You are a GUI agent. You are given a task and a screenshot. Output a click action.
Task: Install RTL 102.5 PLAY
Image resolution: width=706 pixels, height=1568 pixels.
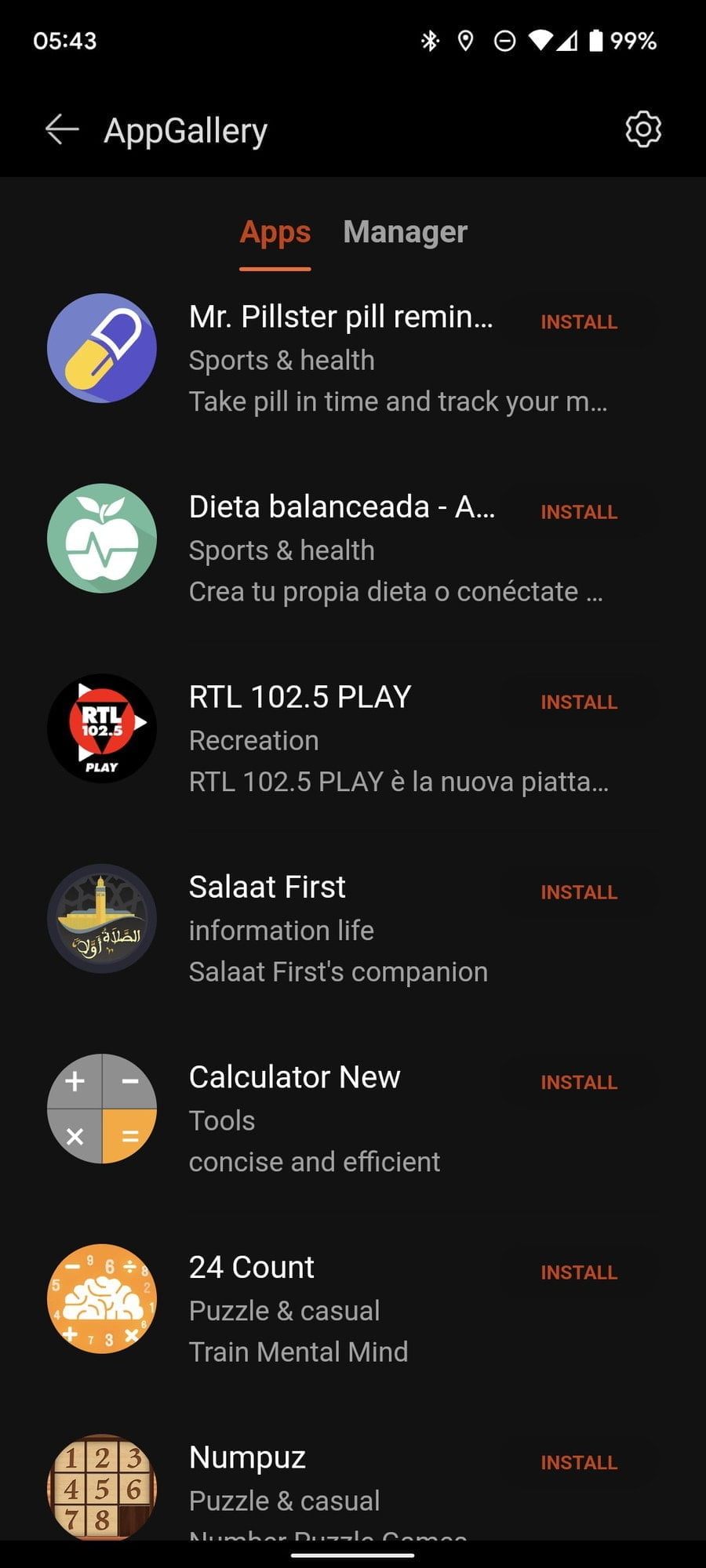click(x=579, y=702)
